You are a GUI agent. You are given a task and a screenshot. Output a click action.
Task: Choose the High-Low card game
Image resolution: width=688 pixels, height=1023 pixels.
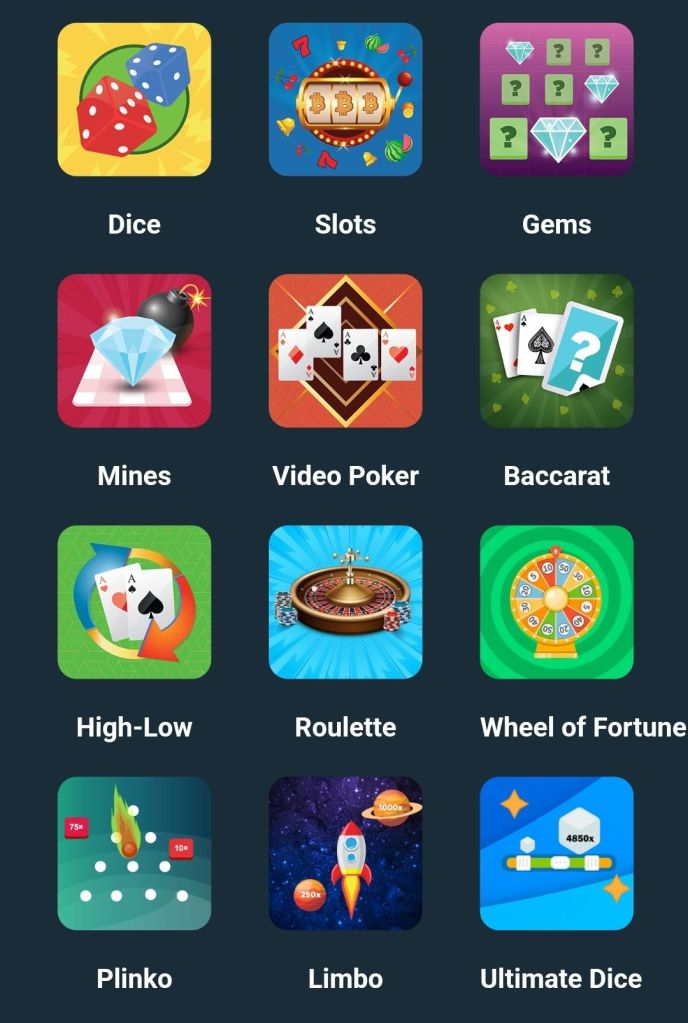coord(134,602)
